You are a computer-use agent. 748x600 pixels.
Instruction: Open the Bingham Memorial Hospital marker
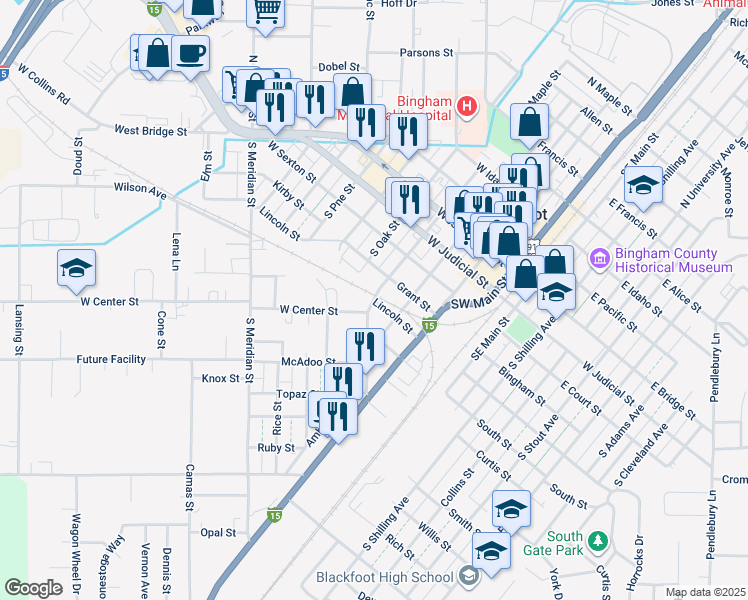(465, 106)
